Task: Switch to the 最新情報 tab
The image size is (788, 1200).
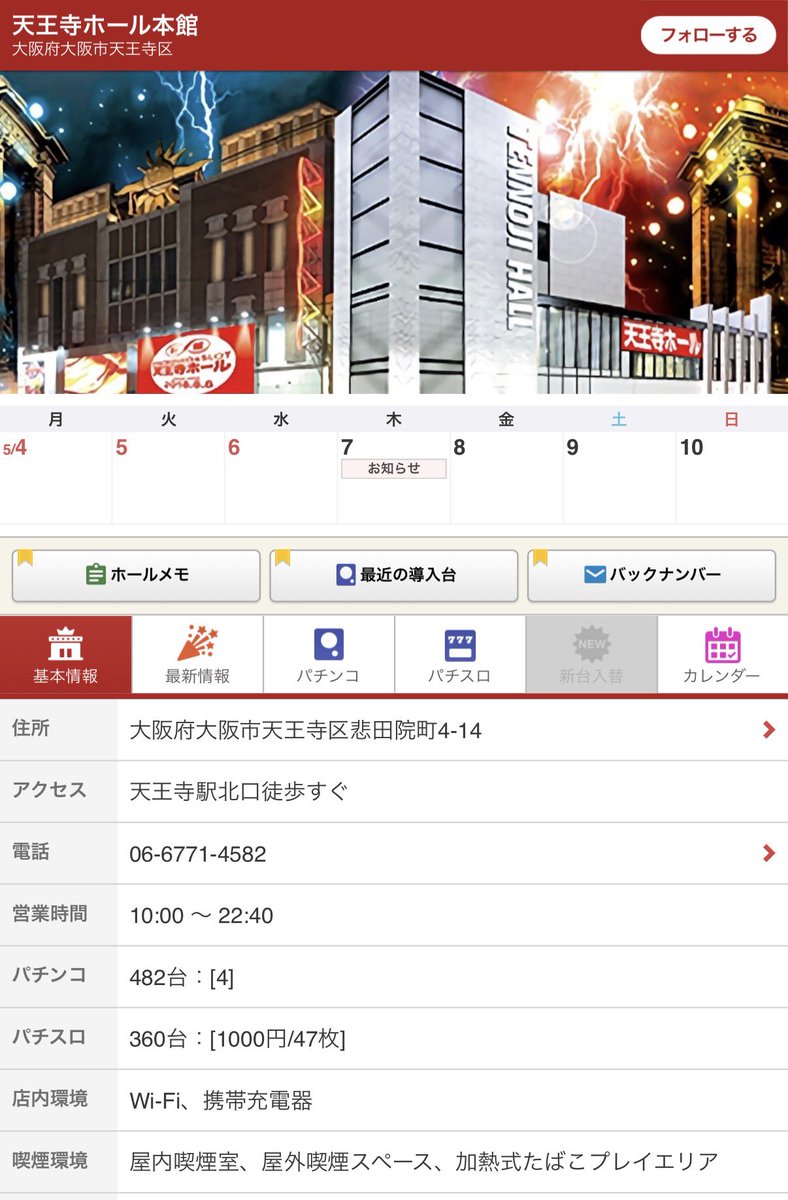Action: coord(198,655)
